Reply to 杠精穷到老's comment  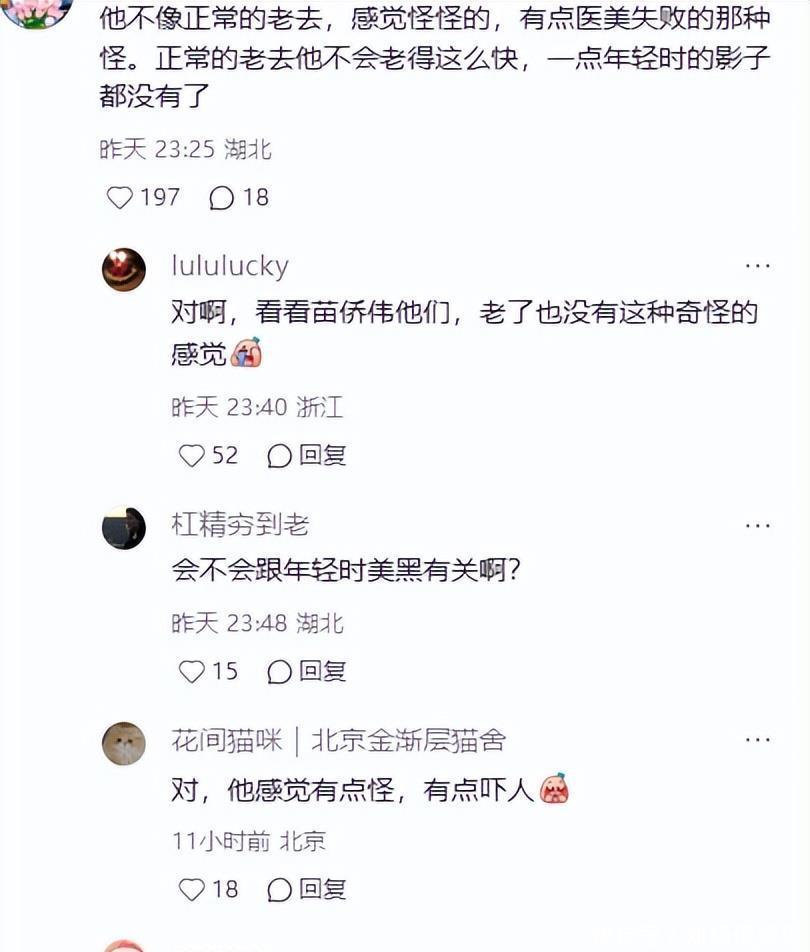click(x=308, y=671)
